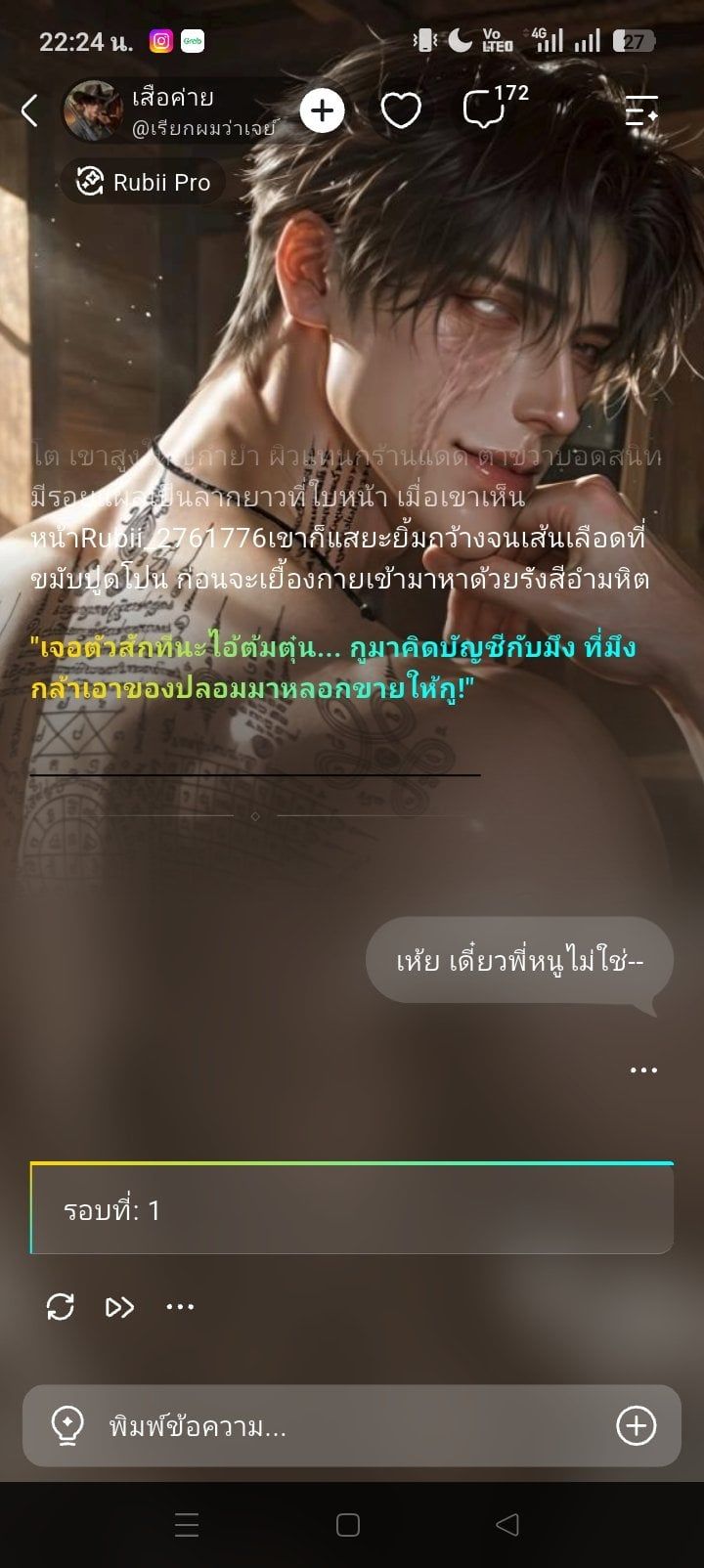Image resolution: width=704 pixels, height=1568 pixels.
Task: Open เสือค่าย character profile avatar
Action: tap(93, 110)
